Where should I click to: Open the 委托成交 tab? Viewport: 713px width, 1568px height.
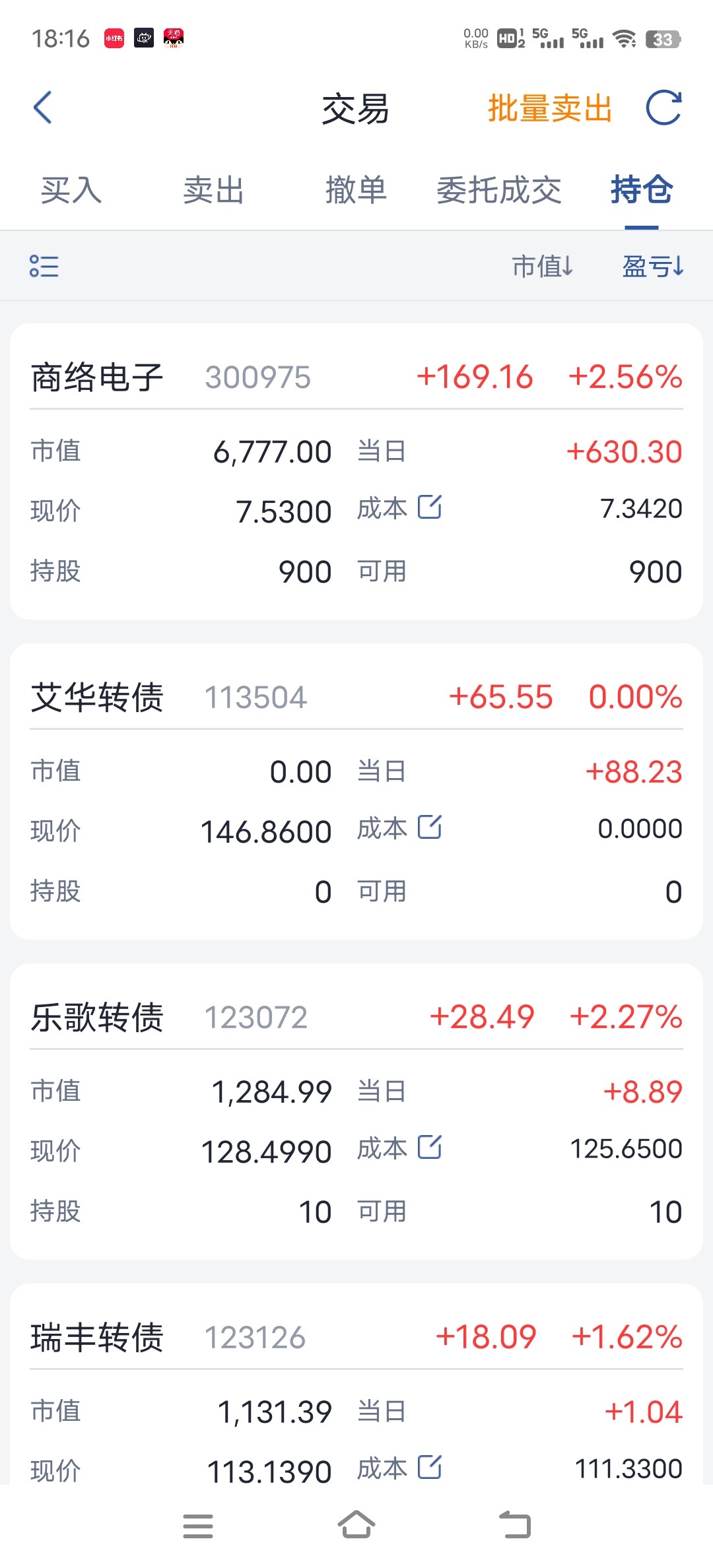499,191
